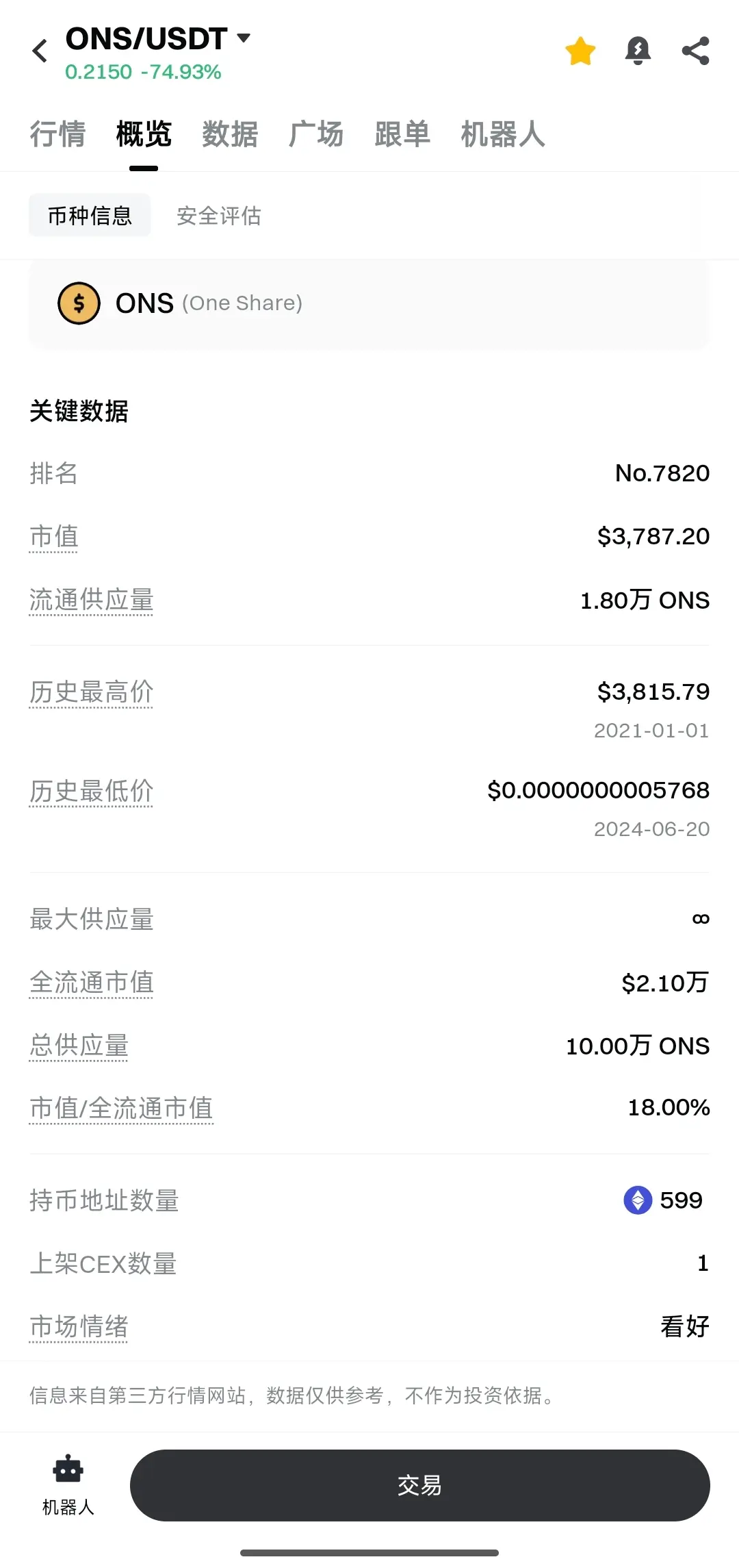Open the ONS/USDT pair dropdown

244,38
